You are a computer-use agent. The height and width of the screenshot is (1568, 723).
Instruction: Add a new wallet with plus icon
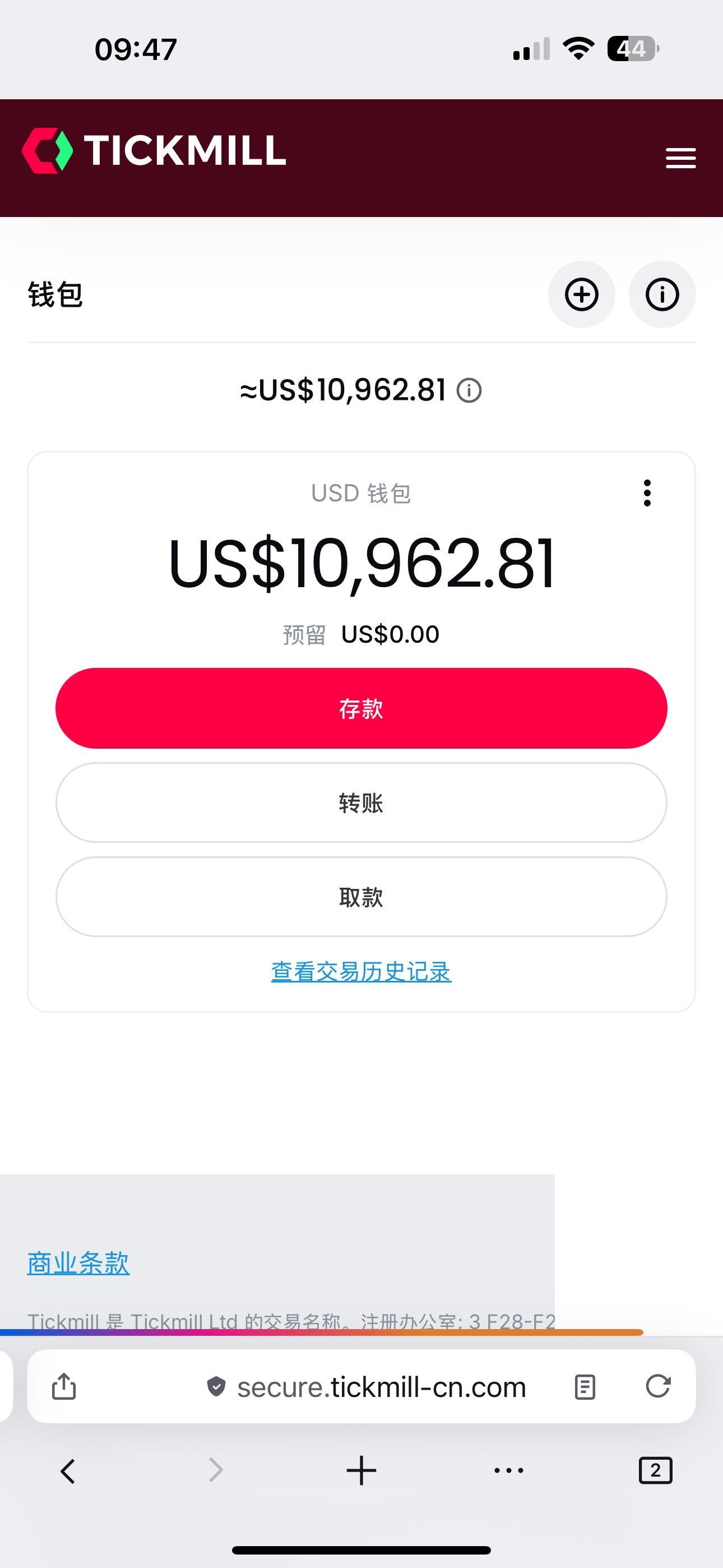tap(581, 294)
